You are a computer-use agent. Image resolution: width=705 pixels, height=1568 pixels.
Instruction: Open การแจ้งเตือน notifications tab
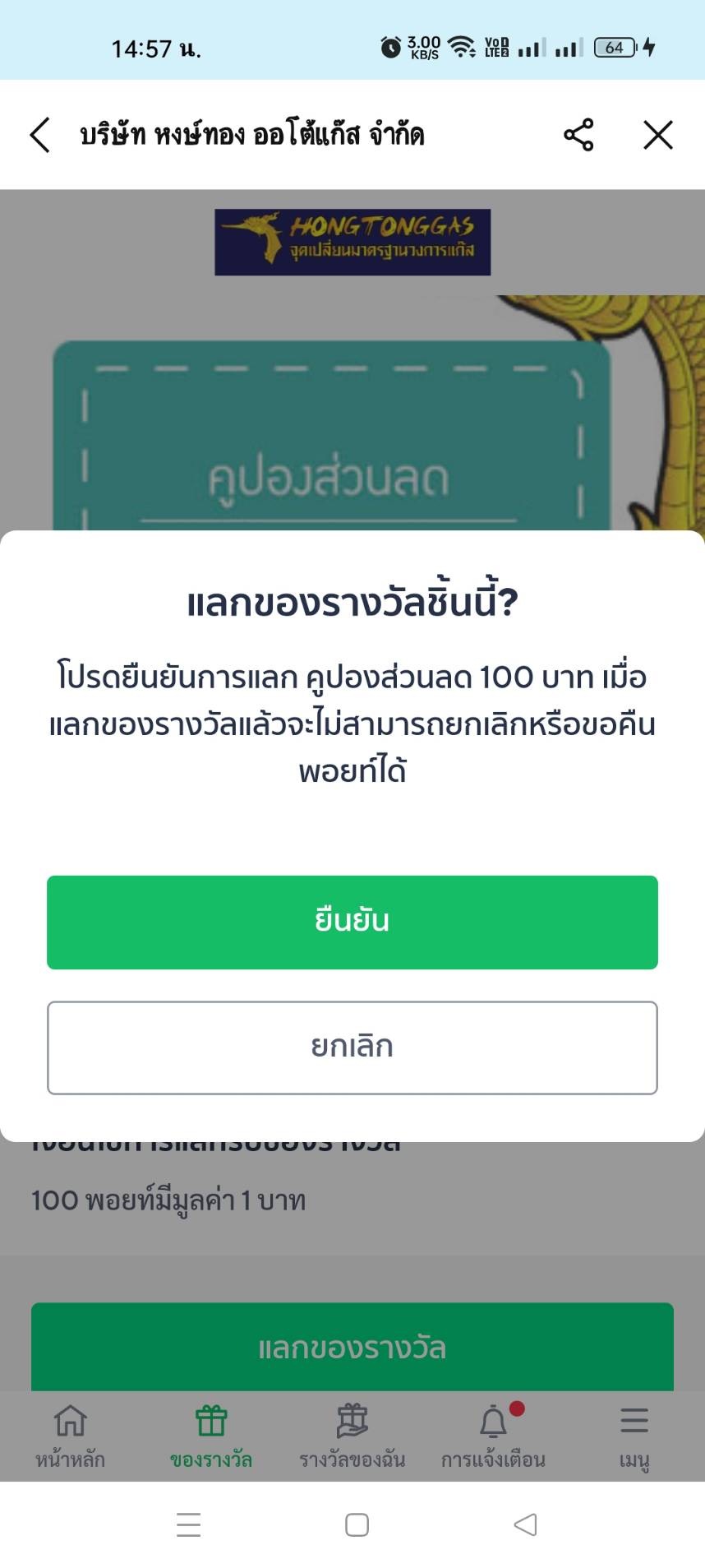pyautogui.click(x=493, y=1435)
